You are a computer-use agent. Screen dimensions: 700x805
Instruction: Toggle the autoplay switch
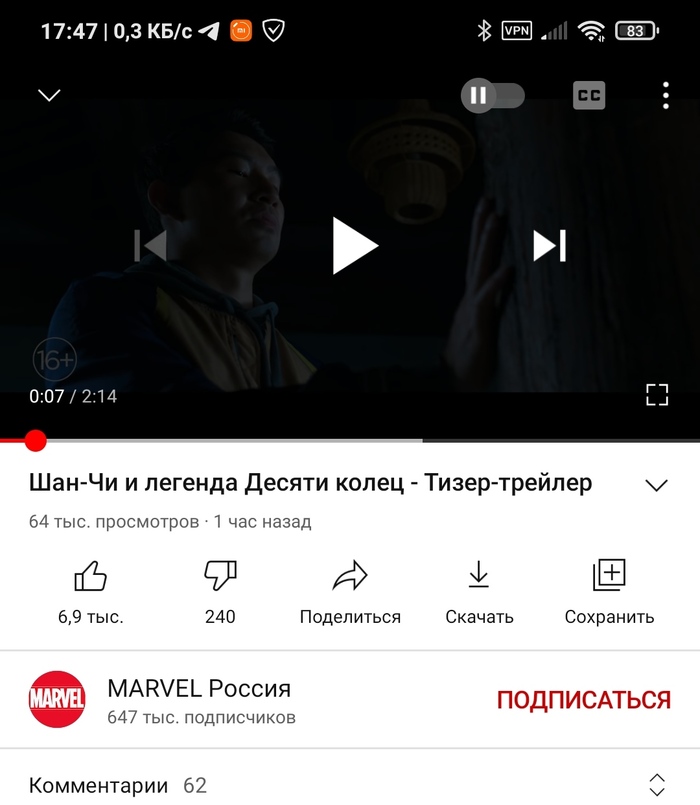(x=491, y=95)
